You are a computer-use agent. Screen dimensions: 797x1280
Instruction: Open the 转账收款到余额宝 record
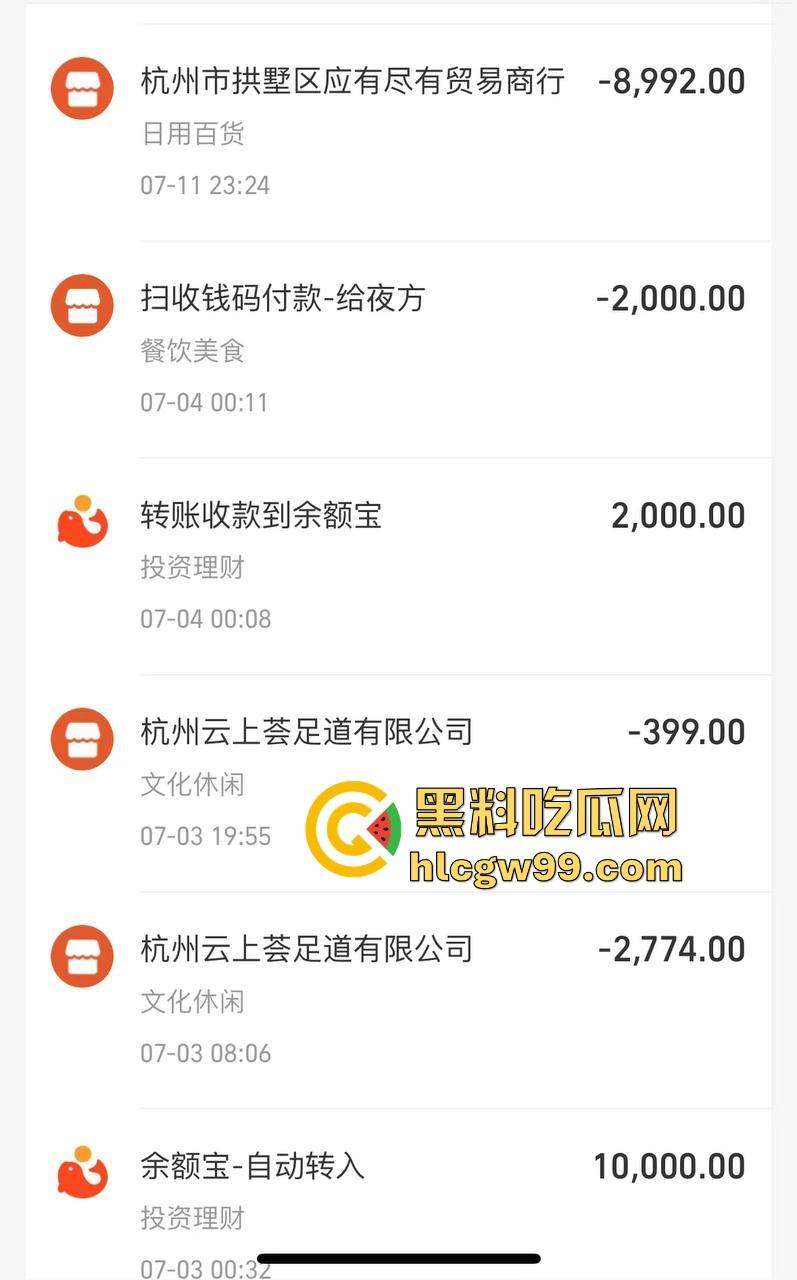pos(260,515)
